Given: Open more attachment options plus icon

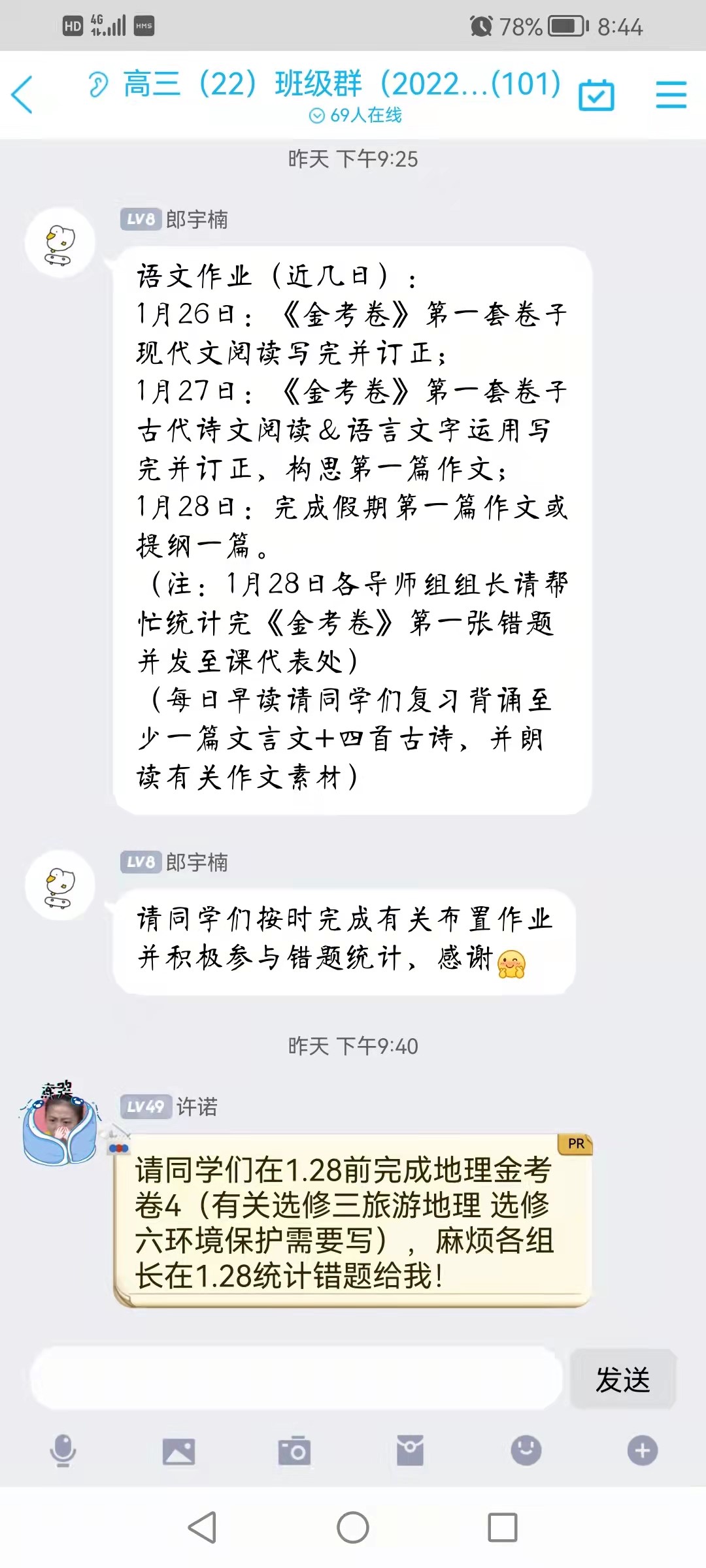Looking at the screenshot, I should pyautogui.click(x=642, y=1450).
